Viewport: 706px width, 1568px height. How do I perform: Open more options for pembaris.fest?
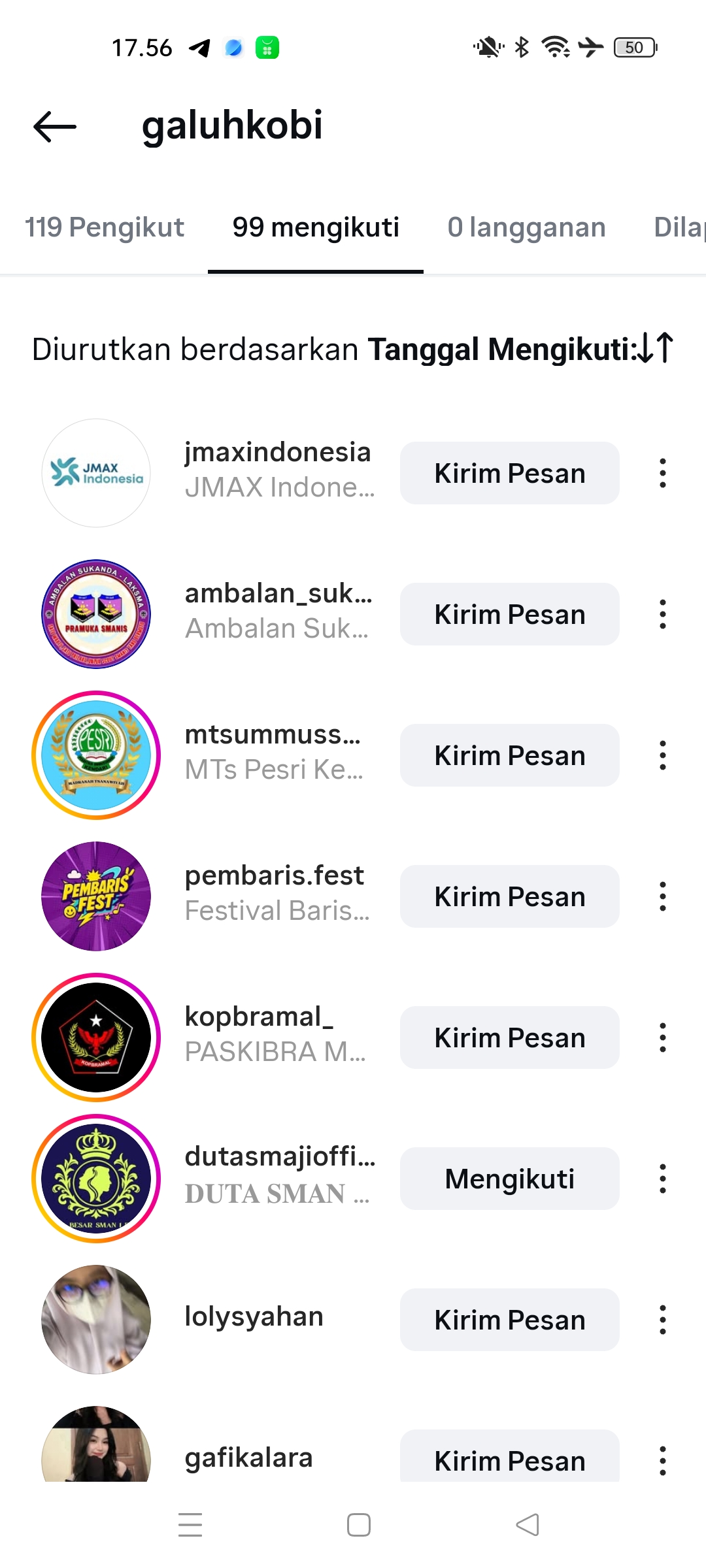[x=662, y=896]
